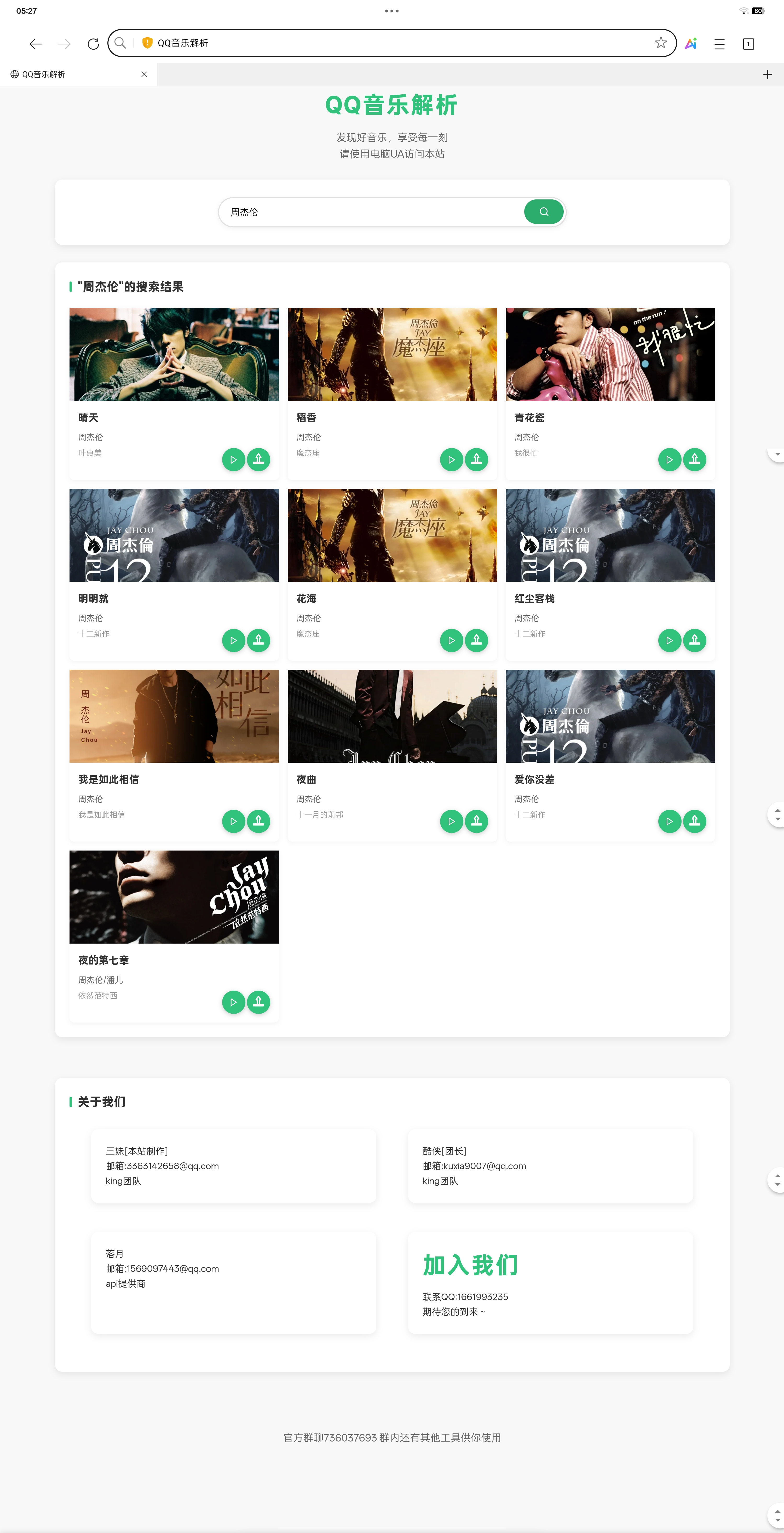Go back to the previous page

pos(36,43)
